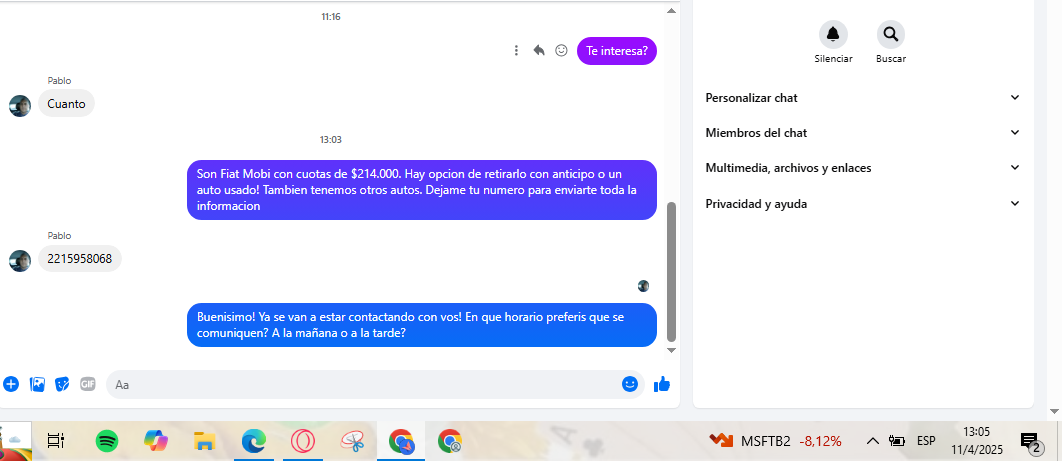This screenshot has height=461, width=1062.
Task: React to 'Te interesa?' message
Action: pyautogui.click(x=561, y=50)
